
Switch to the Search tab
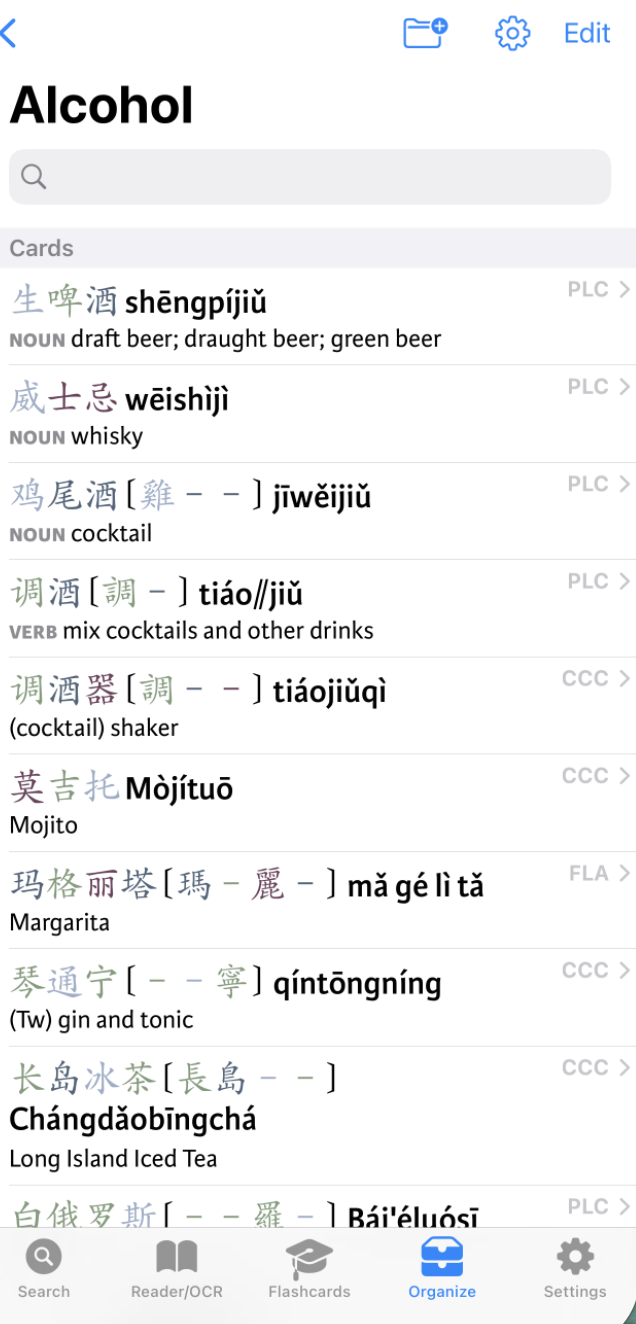click(x=44, y=1270)
